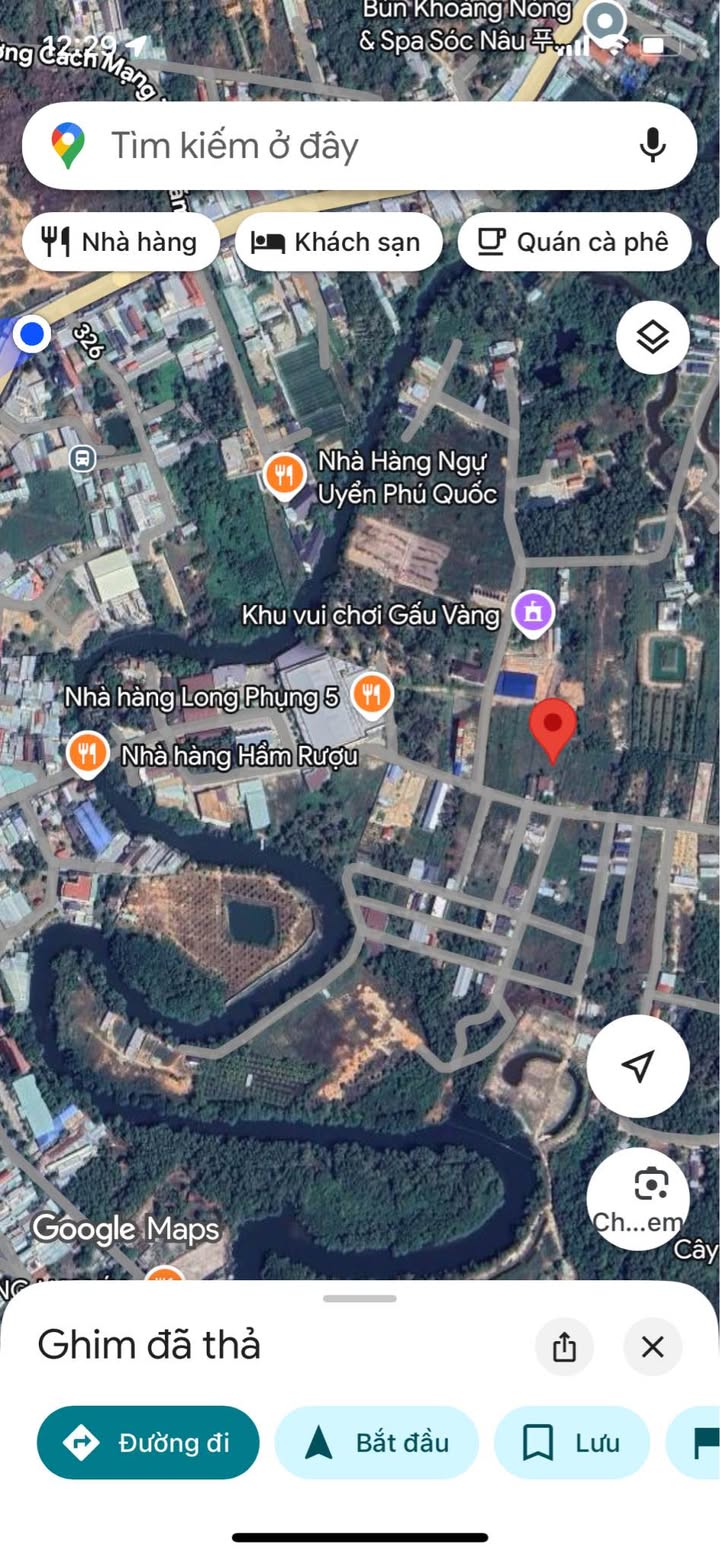Start voice search with the microphone
Viewport: 720px width, 1557px height.
point(652,146)
